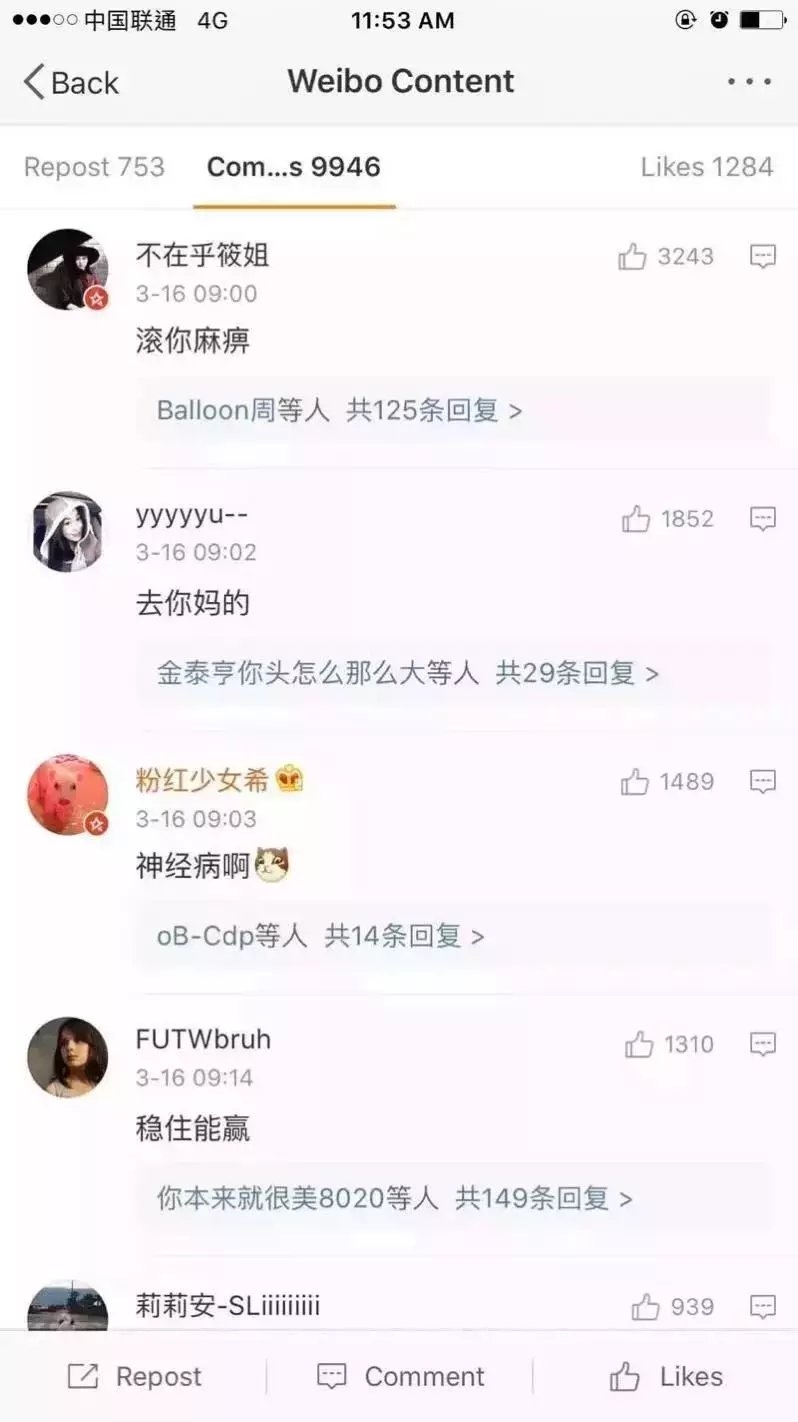Reply to the comment by 不在乎筱姐
The height and width of the screenshot is (1422, 798).
(x=763, y=257)
